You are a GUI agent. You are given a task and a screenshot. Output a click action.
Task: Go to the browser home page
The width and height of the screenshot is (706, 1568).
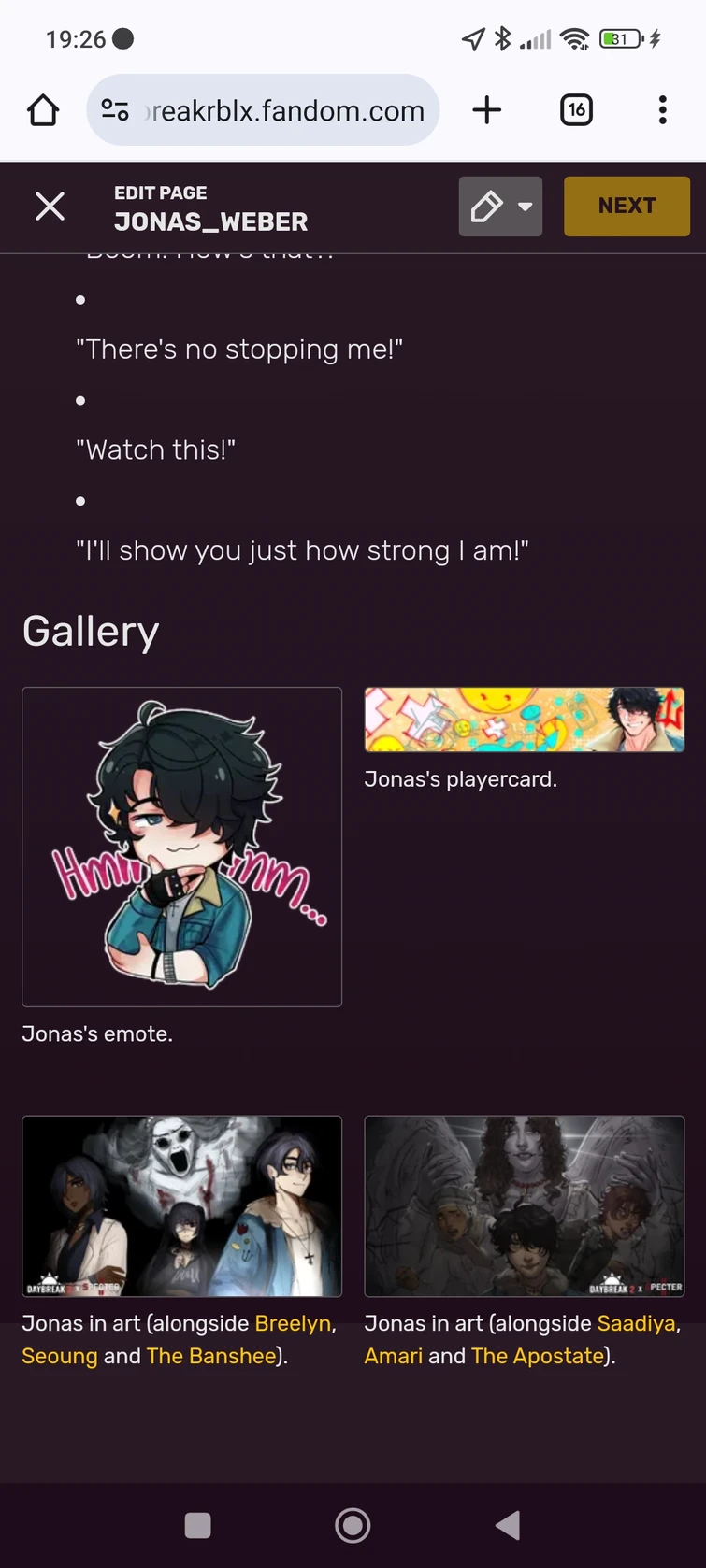[x=43, y=110]
